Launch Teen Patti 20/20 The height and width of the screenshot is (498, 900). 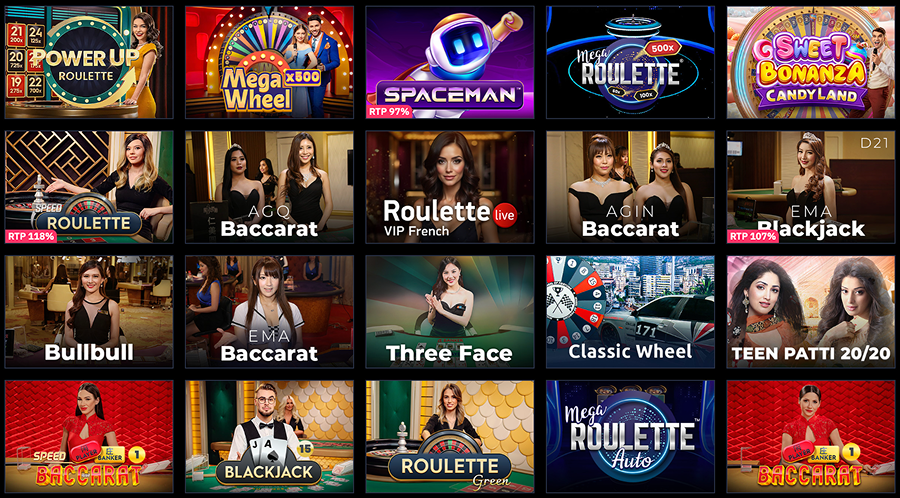810,312
